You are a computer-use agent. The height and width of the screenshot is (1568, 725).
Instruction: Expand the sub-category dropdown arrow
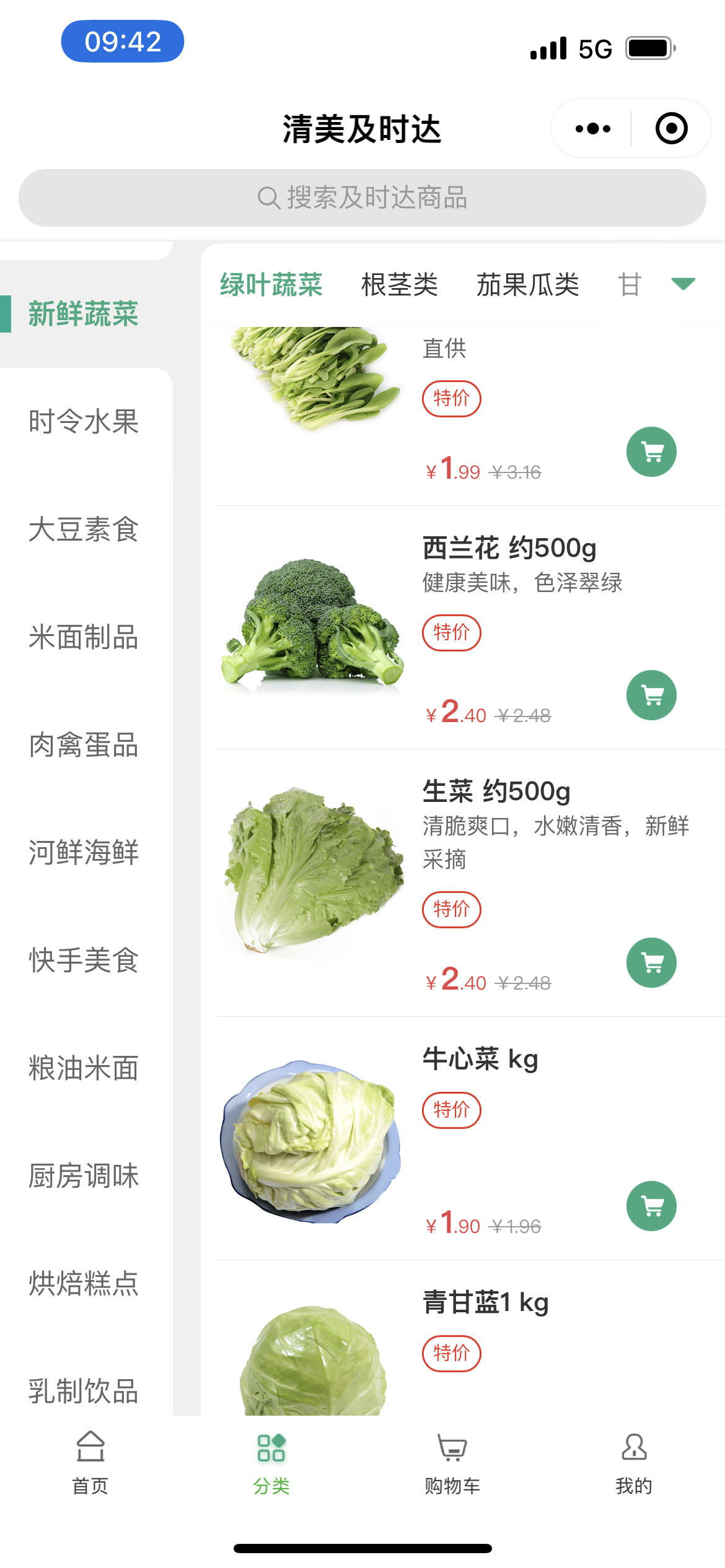pos(683,284)
